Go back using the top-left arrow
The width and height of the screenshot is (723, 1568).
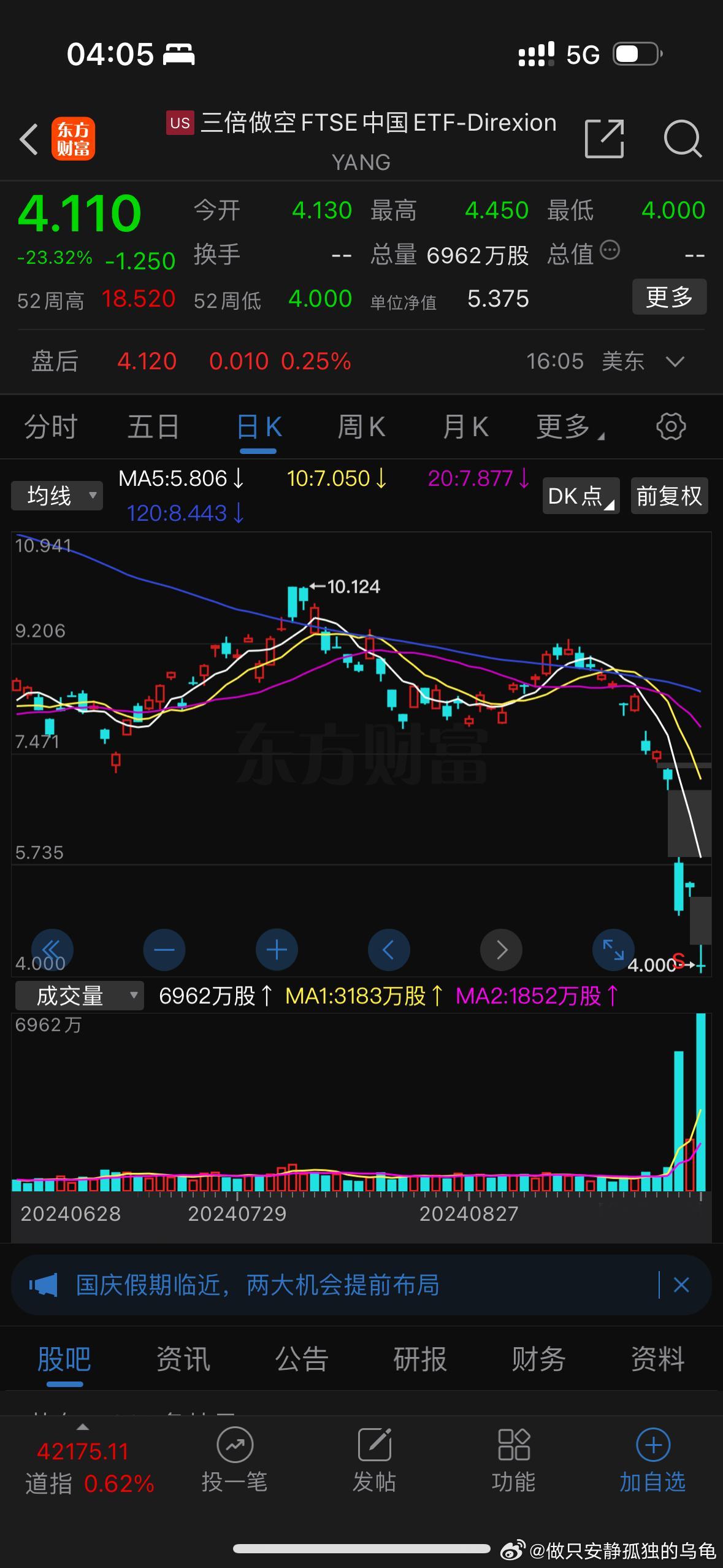point(29,139)
